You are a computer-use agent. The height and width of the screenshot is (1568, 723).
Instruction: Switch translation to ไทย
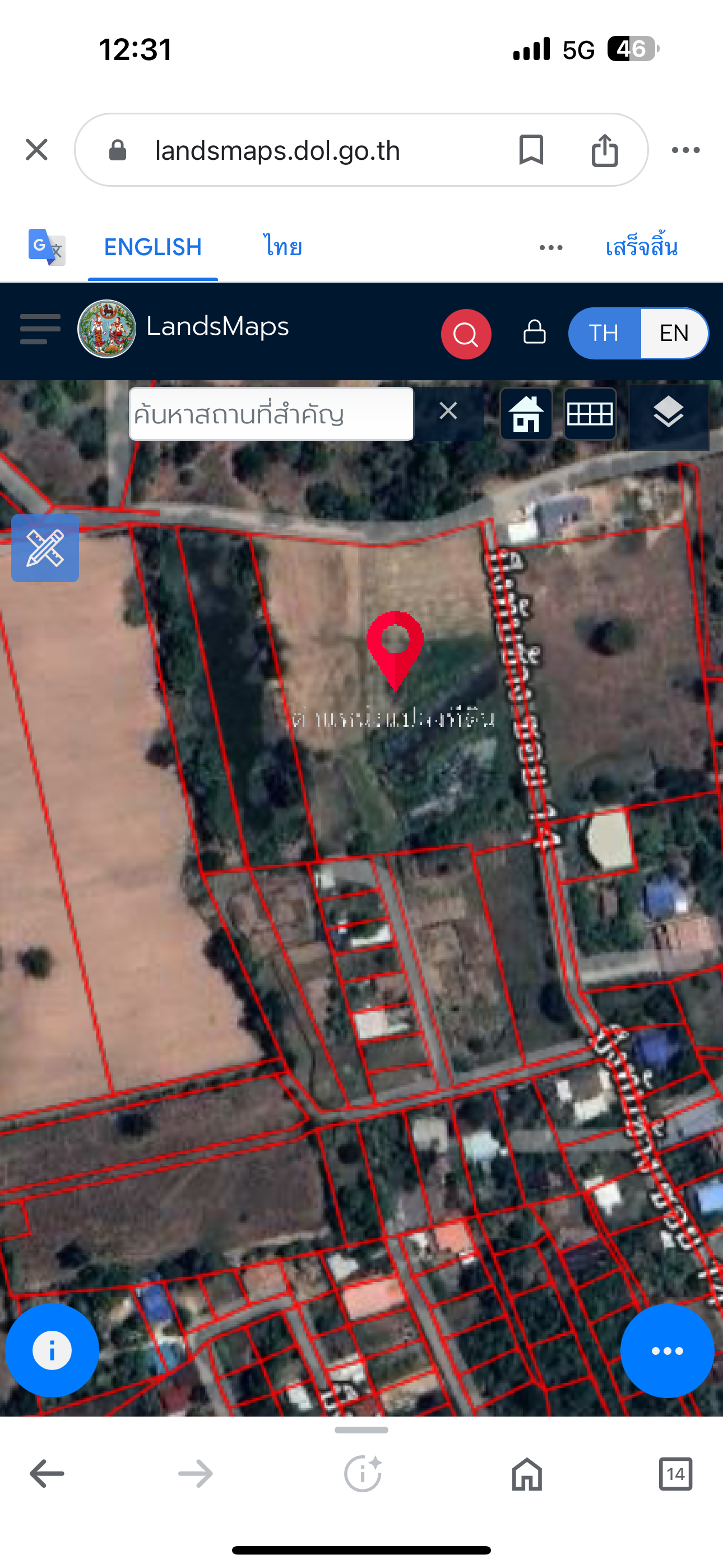click(282, 247)
